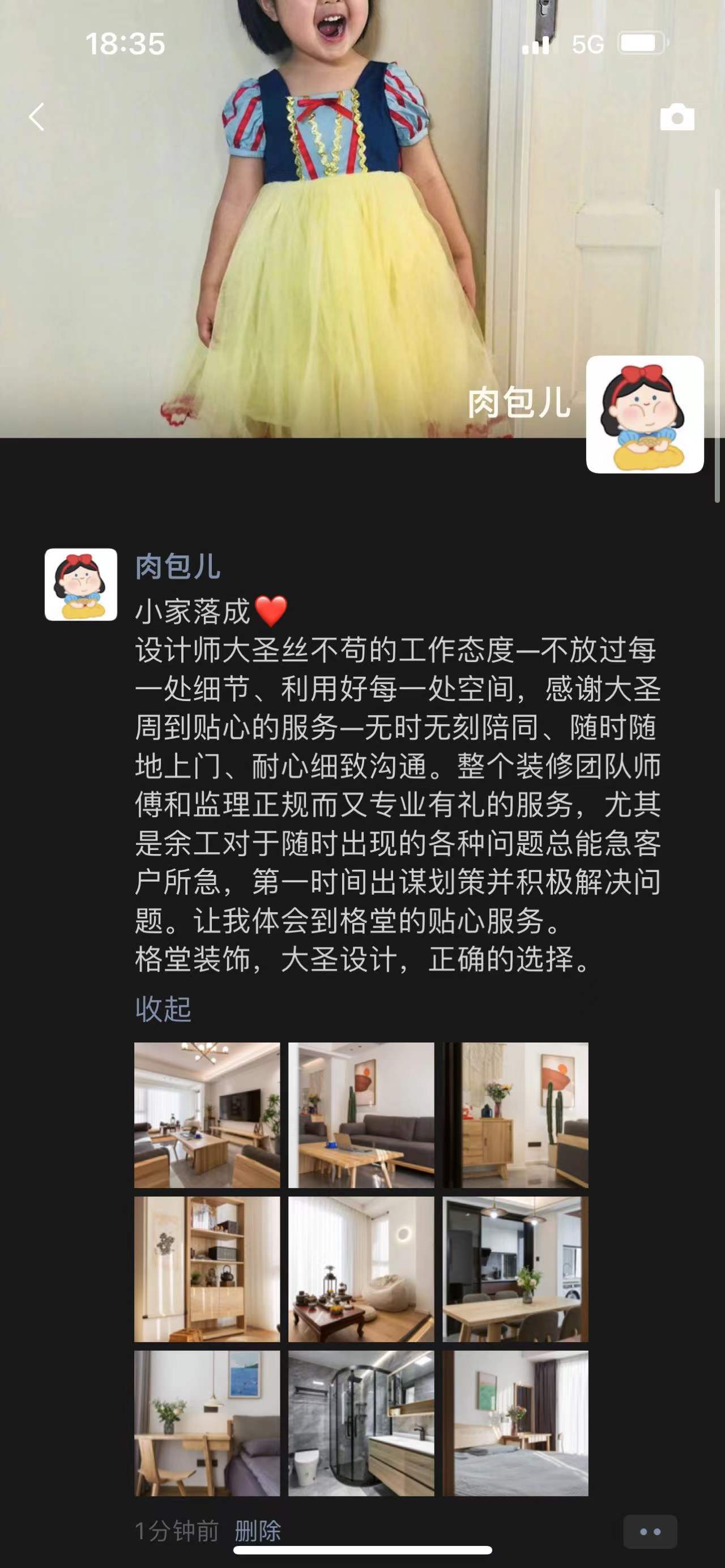View the wooden bookshelf photo
Viewport: 725px width, 1568px height.
(x=207, y=1269)
